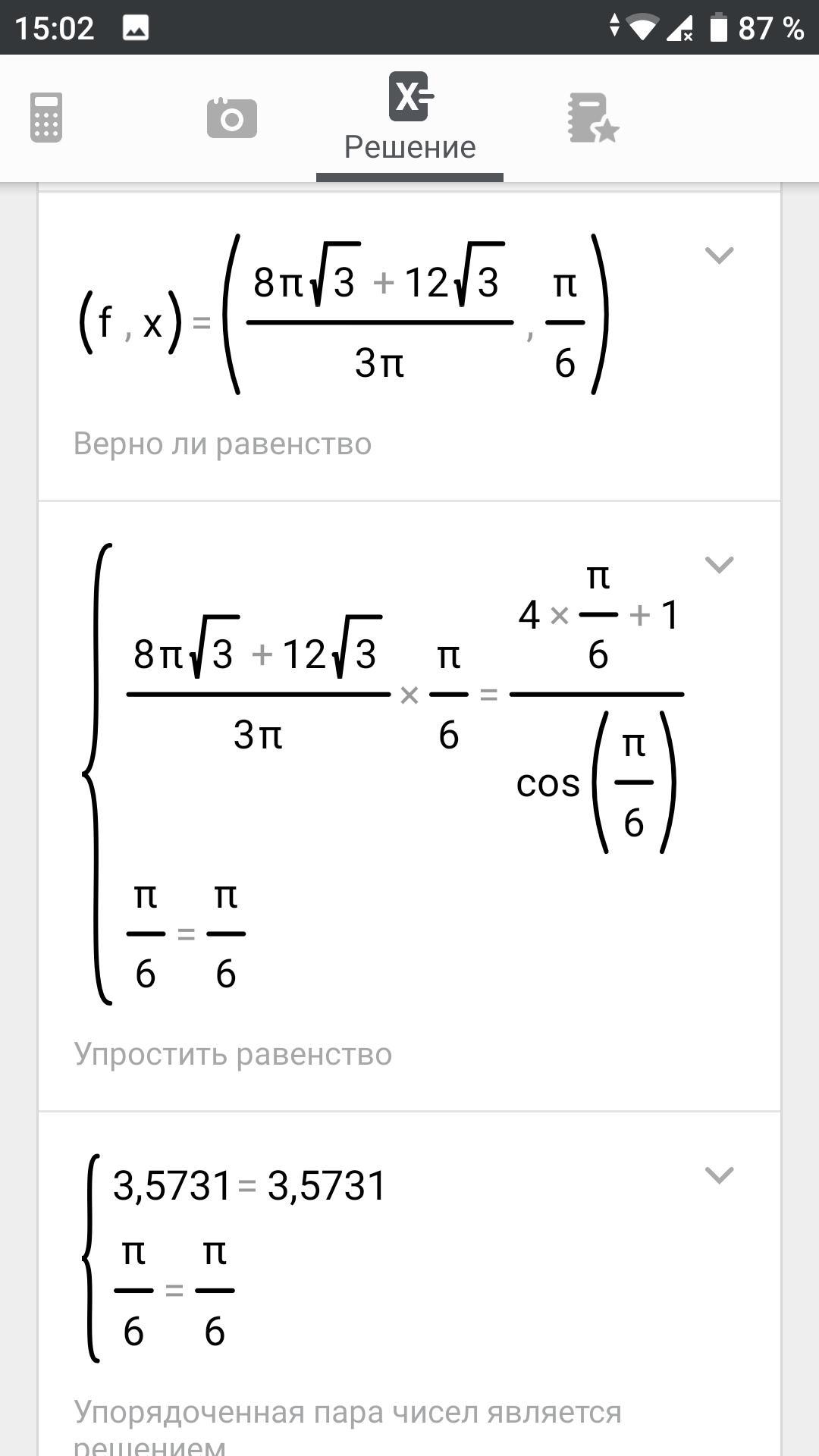Expand the 'Упростить равенство' step
This screenshot has width=819, height=1456.
pos(719,565)
